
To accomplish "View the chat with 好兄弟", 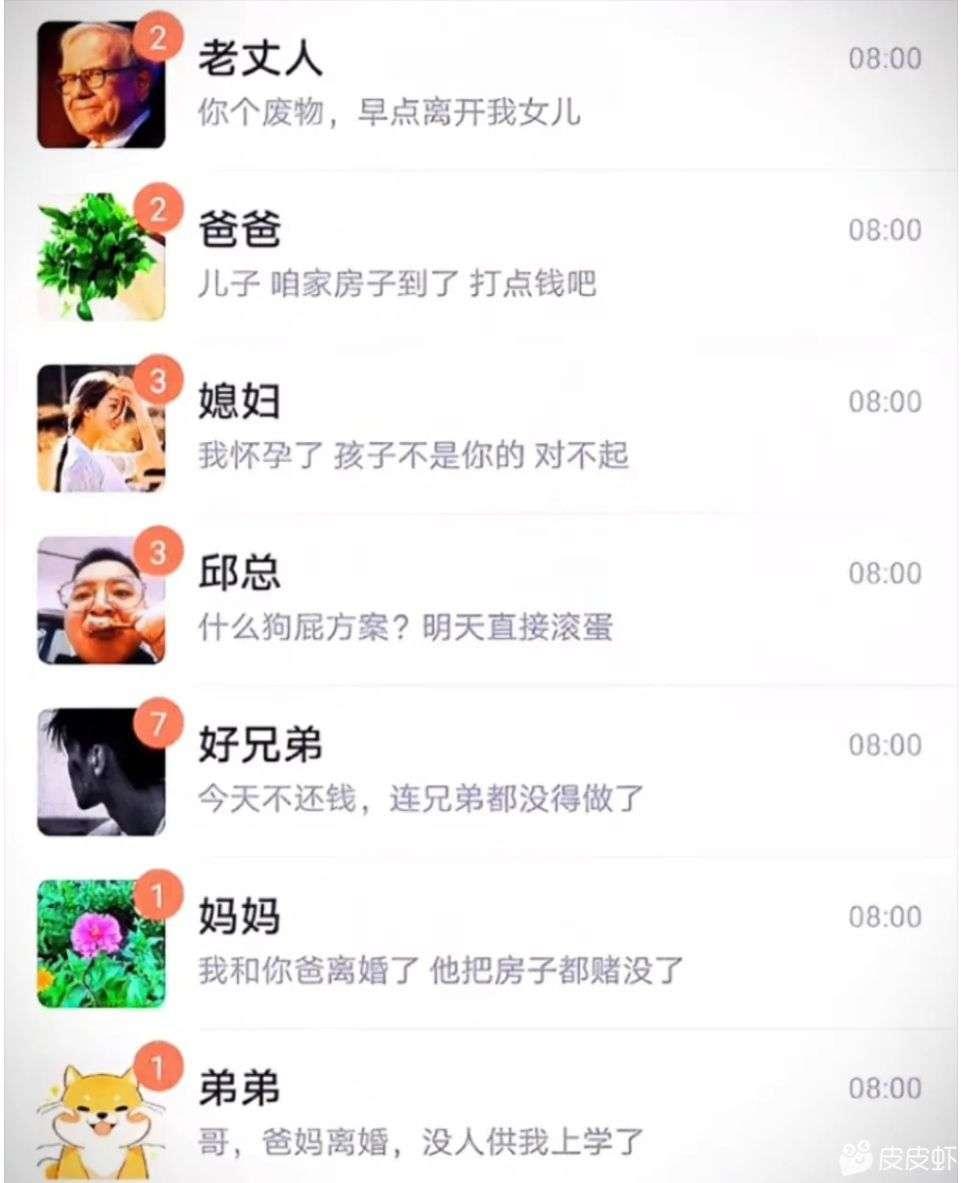I will [x=480, y=772].
